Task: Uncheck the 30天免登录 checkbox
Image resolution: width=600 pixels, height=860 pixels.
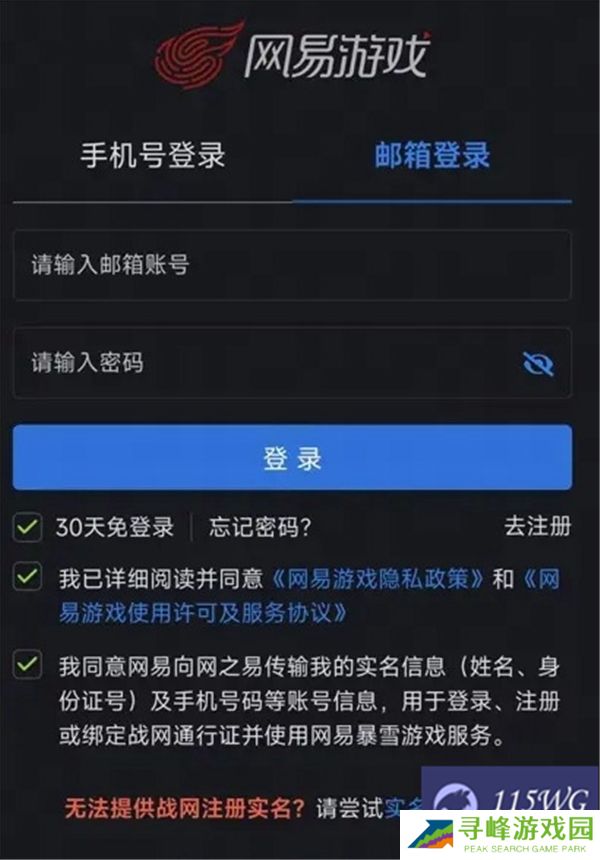Action: click(28, 527)
